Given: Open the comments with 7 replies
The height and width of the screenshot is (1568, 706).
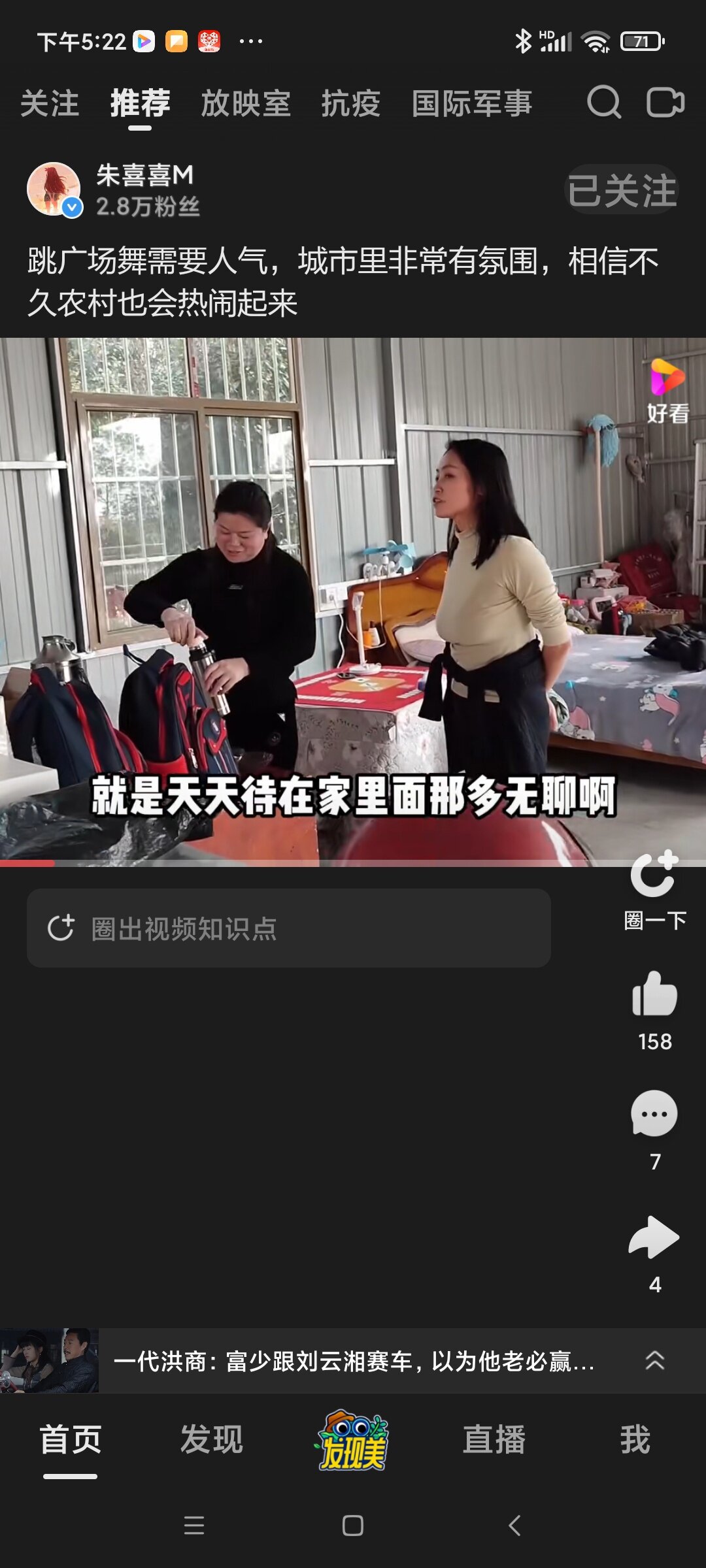Looking at the screenshot, I should [x=654, y=1115].
